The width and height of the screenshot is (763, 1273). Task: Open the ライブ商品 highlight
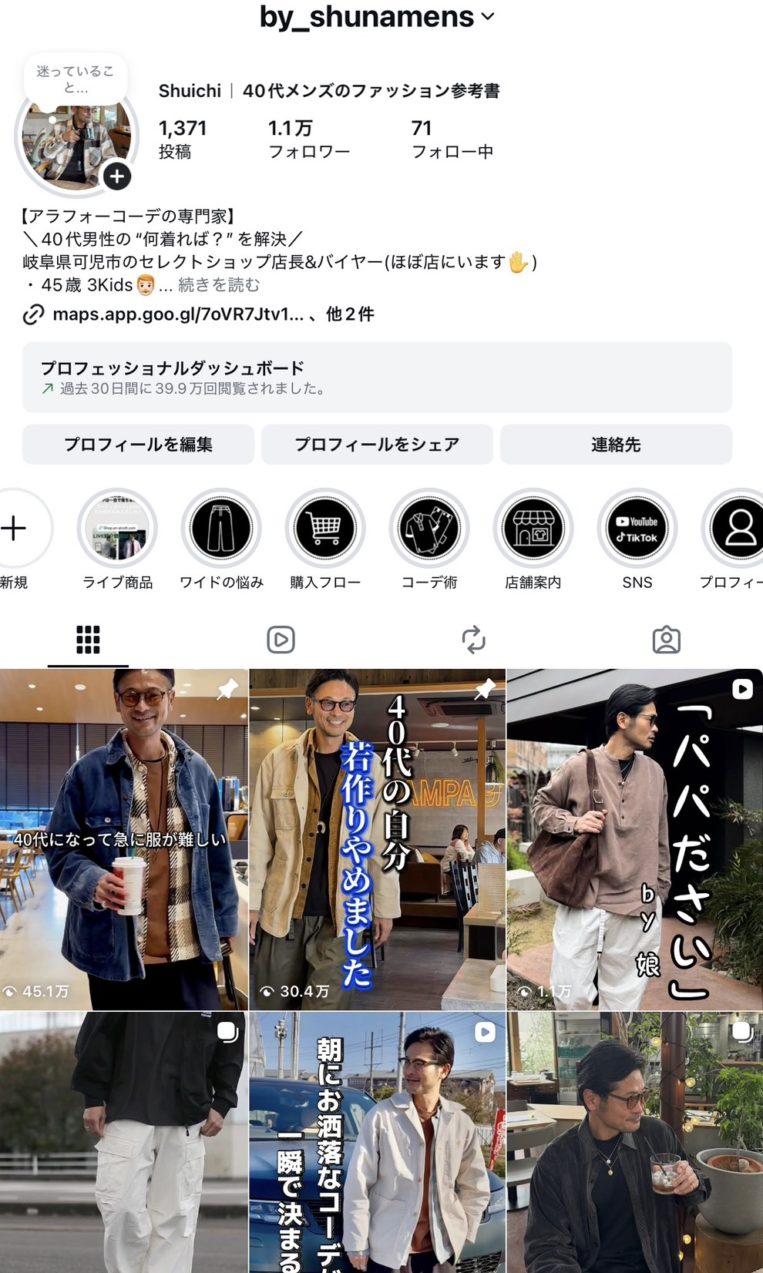click(117, 528)
